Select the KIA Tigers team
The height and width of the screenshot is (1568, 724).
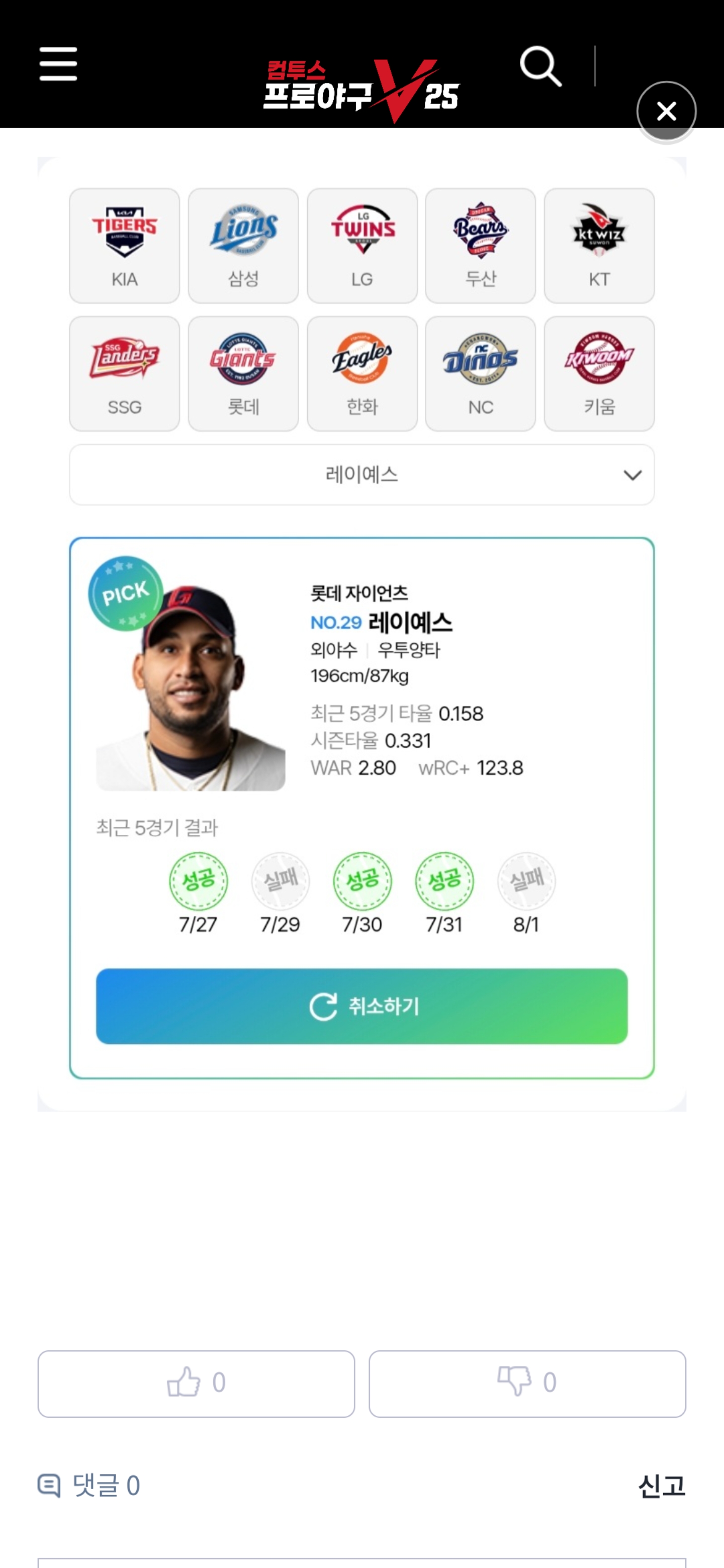[x=124, y=245]
